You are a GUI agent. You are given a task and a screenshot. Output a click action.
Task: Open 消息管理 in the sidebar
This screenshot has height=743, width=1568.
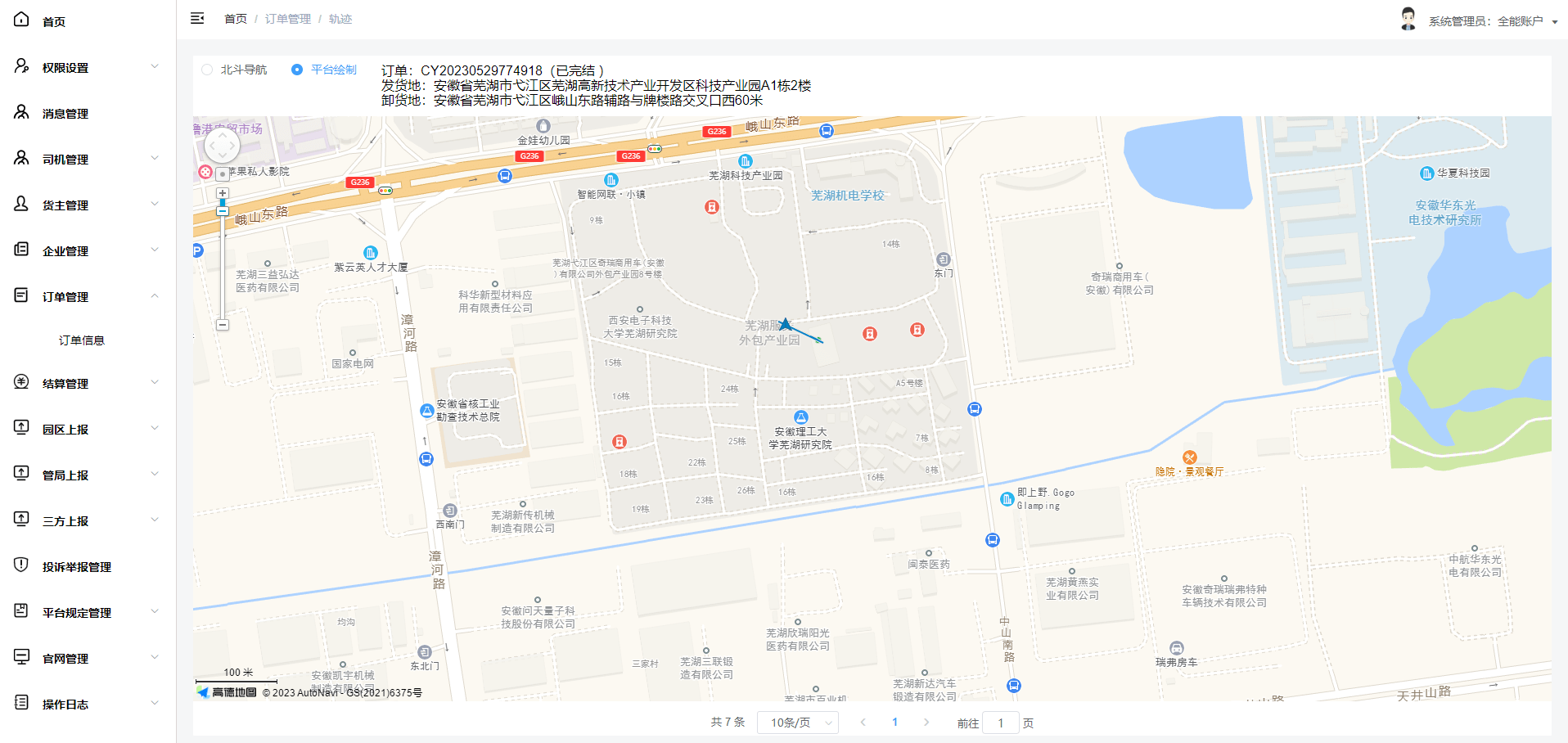click(65, 113)
